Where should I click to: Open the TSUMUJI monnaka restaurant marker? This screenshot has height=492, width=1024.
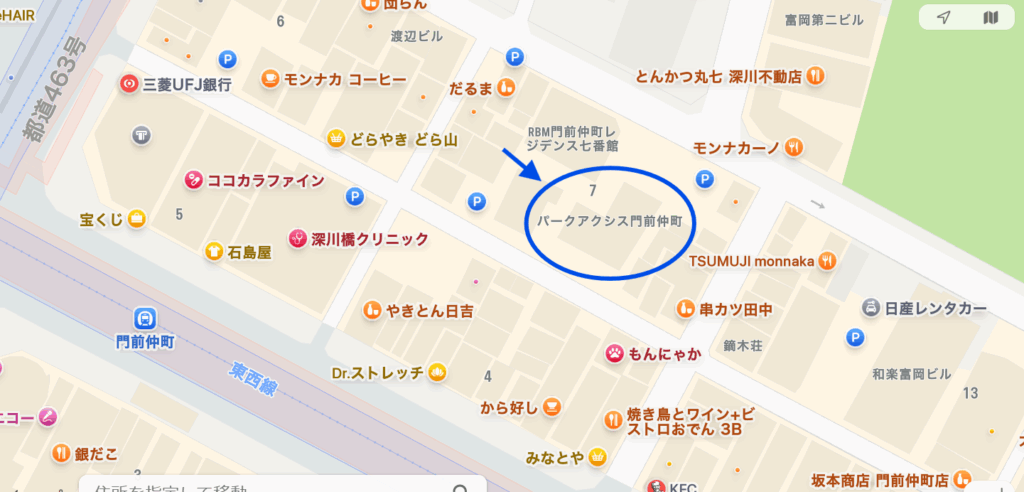pos(826,261)
